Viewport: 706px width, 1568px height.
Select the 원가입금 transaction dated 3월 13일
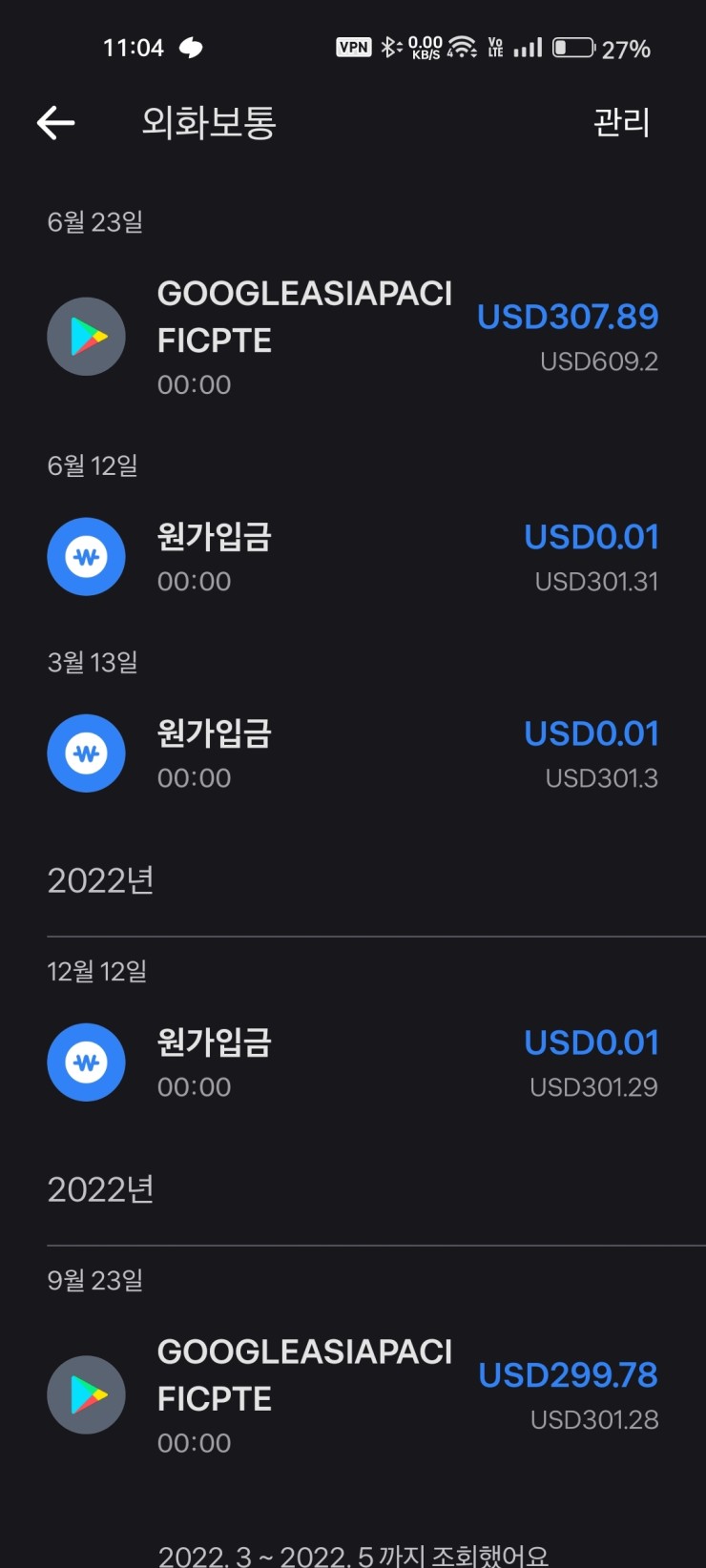coord(352,754)
